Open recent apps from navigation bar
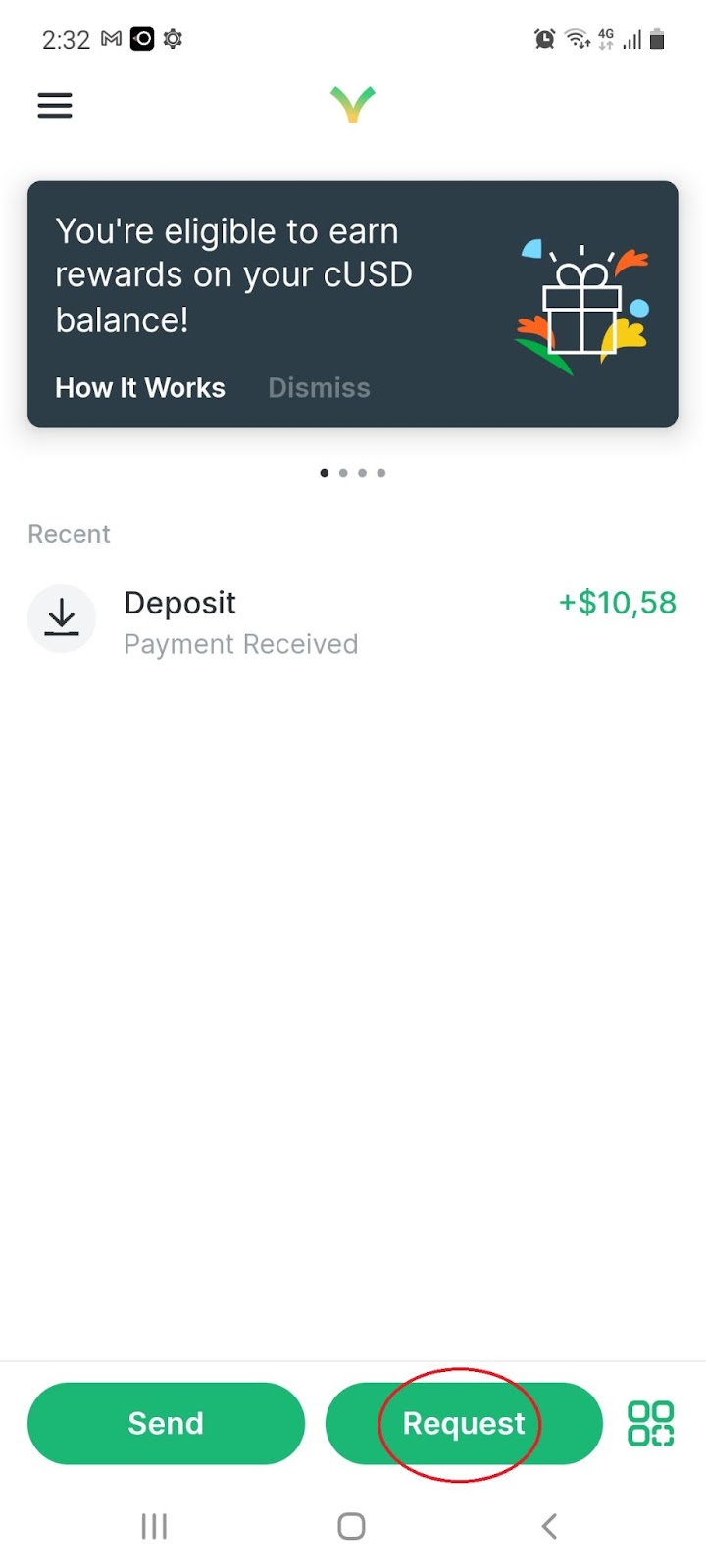 click(154, 1526)
